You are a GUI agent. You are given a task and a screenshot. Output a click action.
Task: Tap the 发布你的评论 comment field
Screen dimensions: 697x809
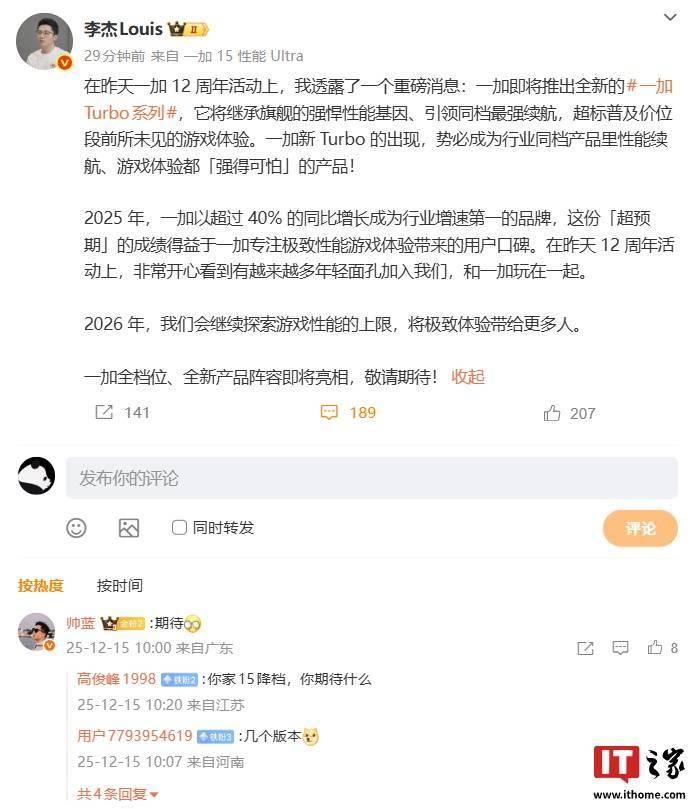(372, 478)
